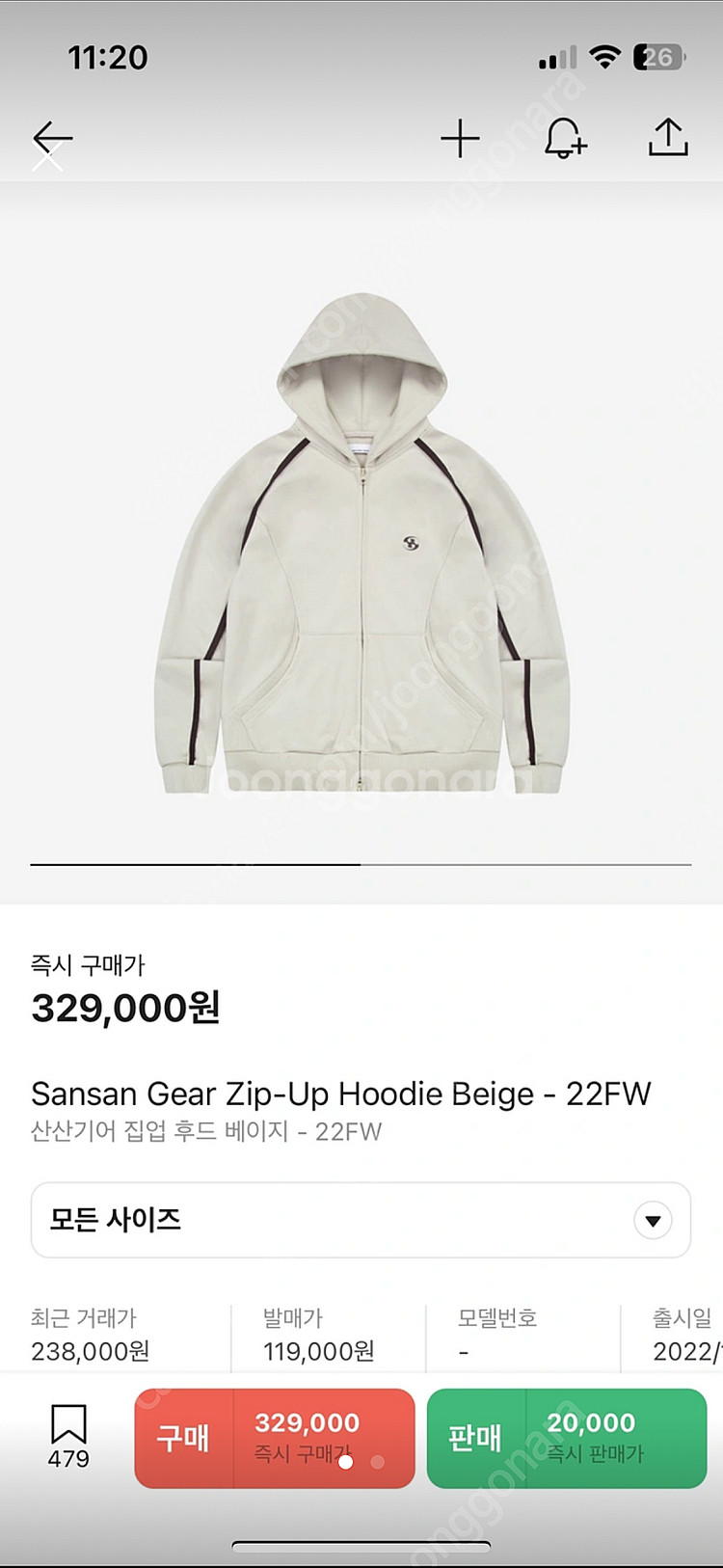Go back using the arrow icon
The width and height of the screenshot is (723, 1568).
52,139
